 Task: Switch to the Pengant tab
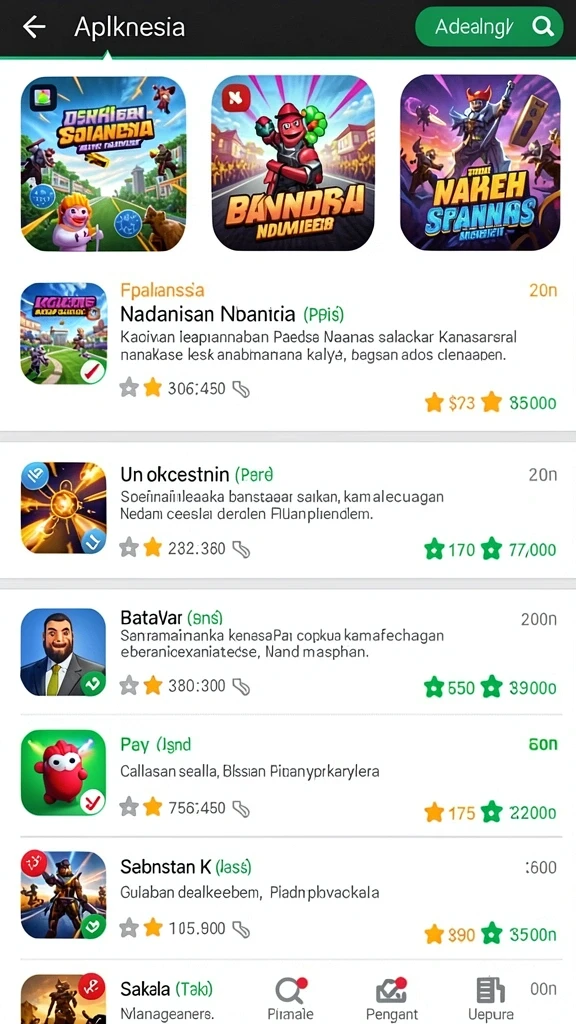click(x=392, y=997)
